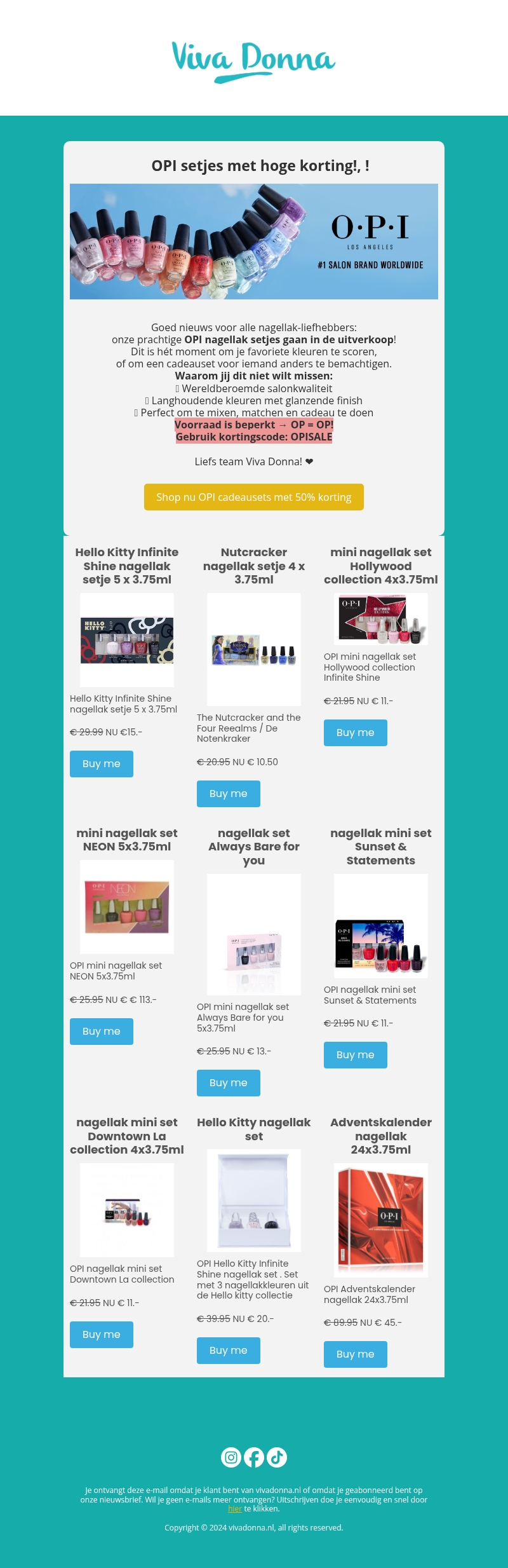Image resolution: width=508 pixels, height=1568 pixels.
Task: Buy the Sunset & Statements mini set
Action: 356,1054
